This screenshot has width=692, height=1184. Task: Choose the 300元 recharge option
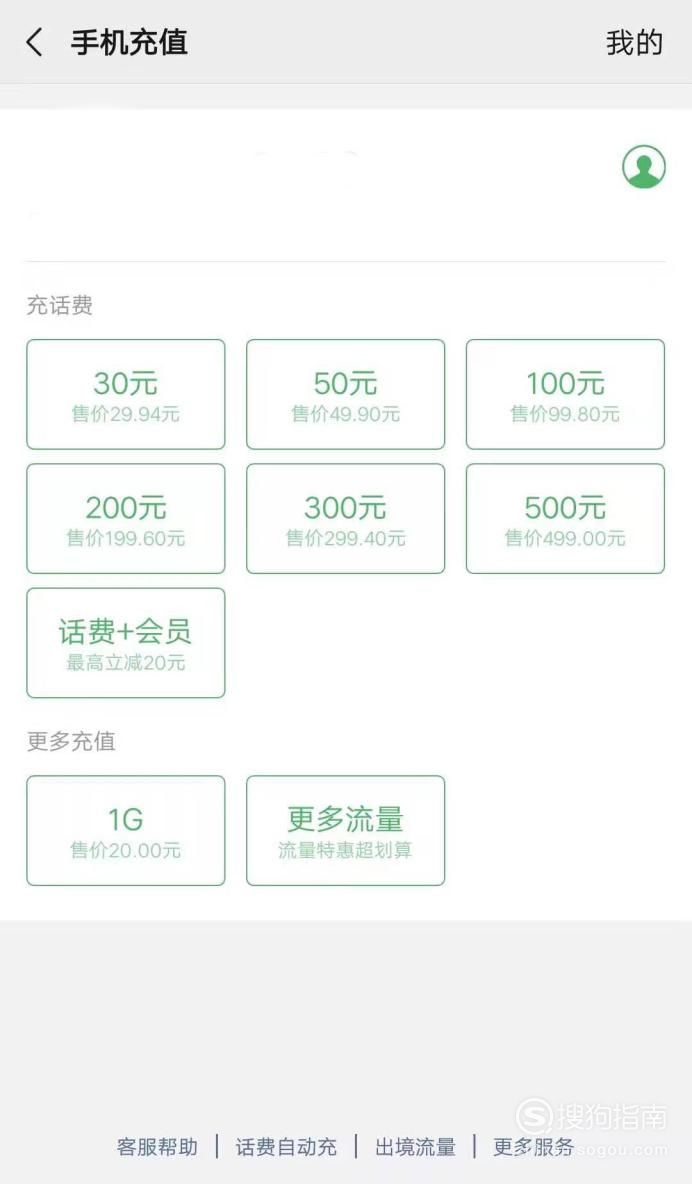(x=345, y=519)
